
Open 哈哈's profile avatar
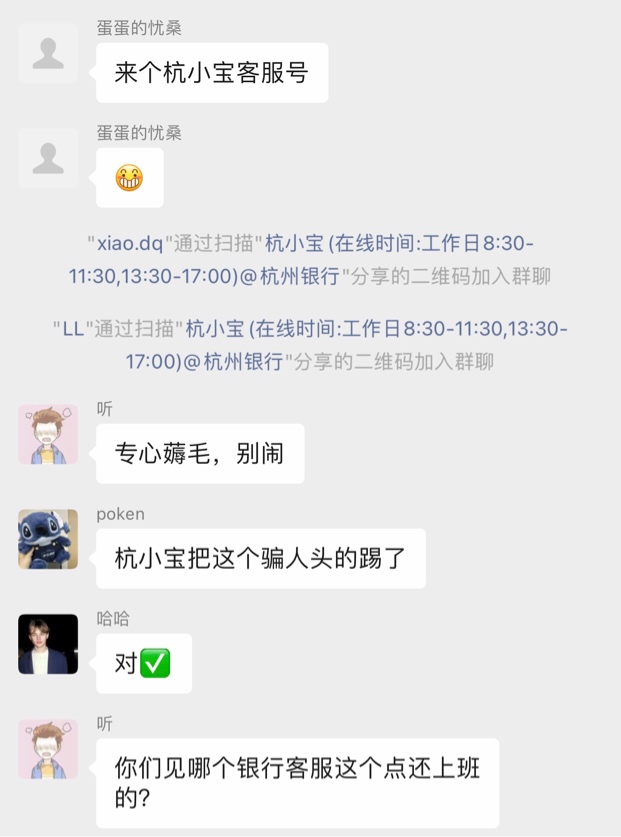(x=48, y=644)
